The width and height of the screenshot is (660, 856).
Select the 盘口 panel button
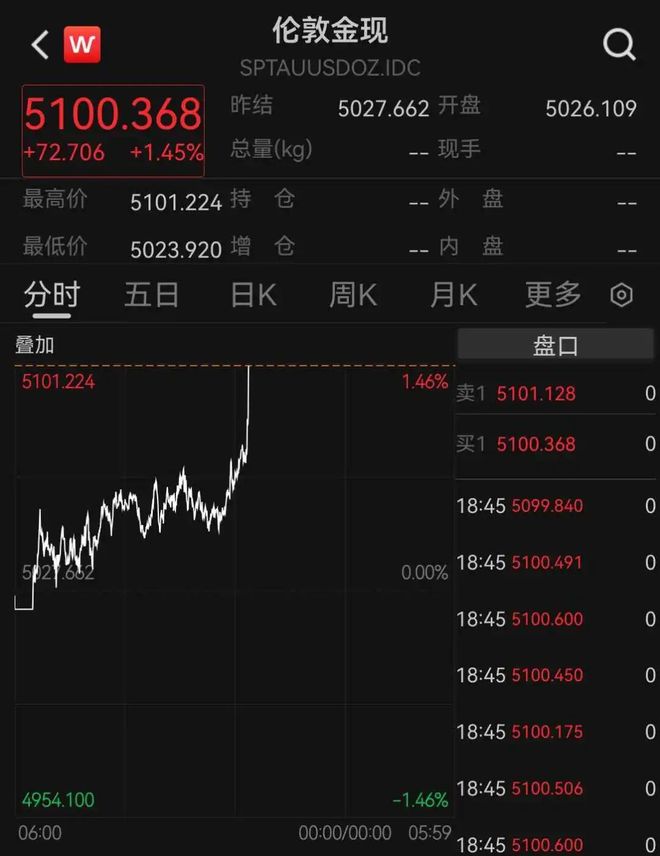555,346
